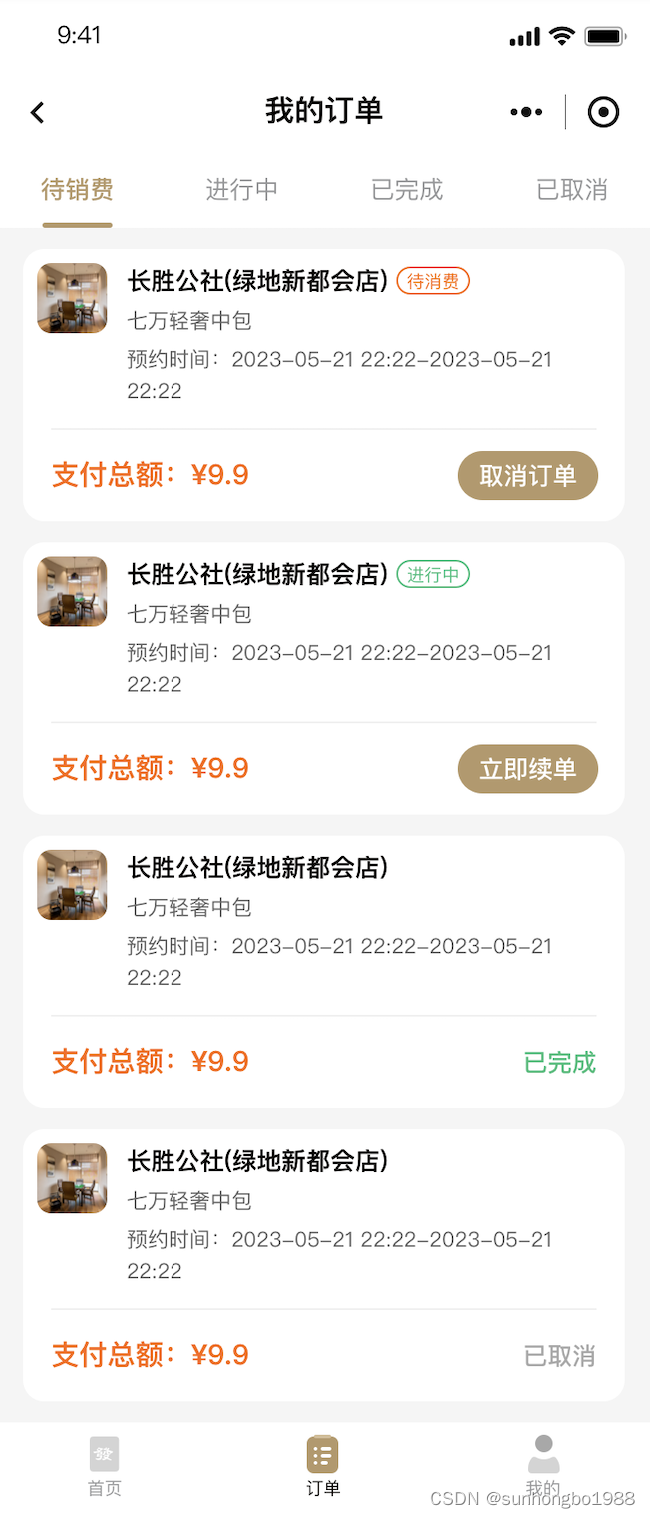Select 订单 in the bottom bar
Viewport: 650px width, 1518px height.
coord(323,1466)
